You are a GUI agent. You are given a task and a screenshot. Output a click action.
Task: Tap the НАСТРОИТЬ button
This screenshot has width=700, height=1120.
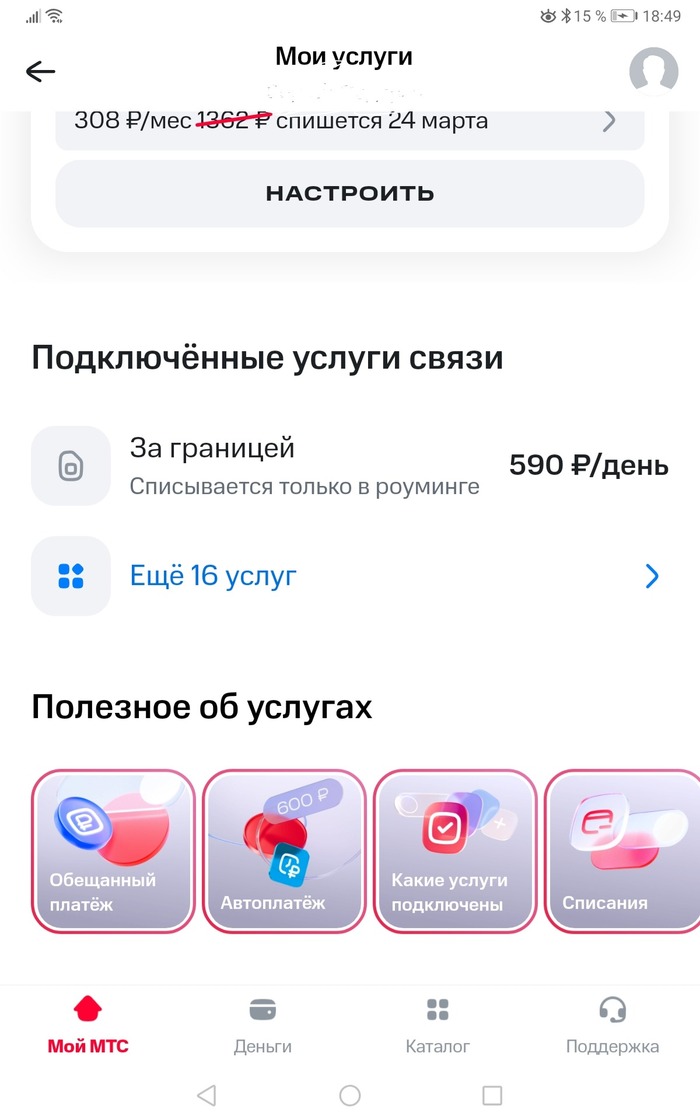point(349,193)
